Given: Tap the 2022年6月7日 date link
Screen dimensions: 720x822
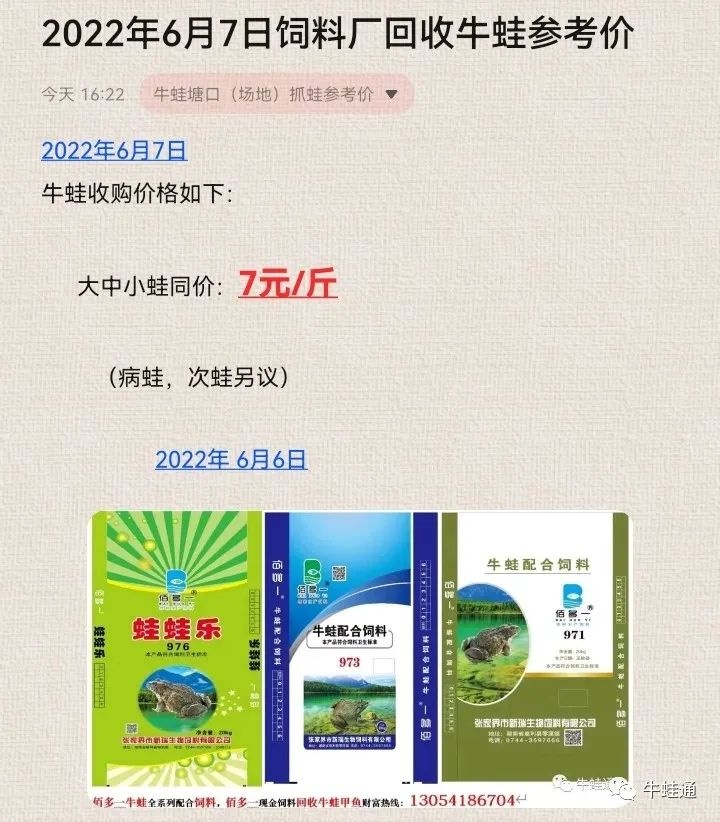Looking at the screenshot, I should pos(114,151).
